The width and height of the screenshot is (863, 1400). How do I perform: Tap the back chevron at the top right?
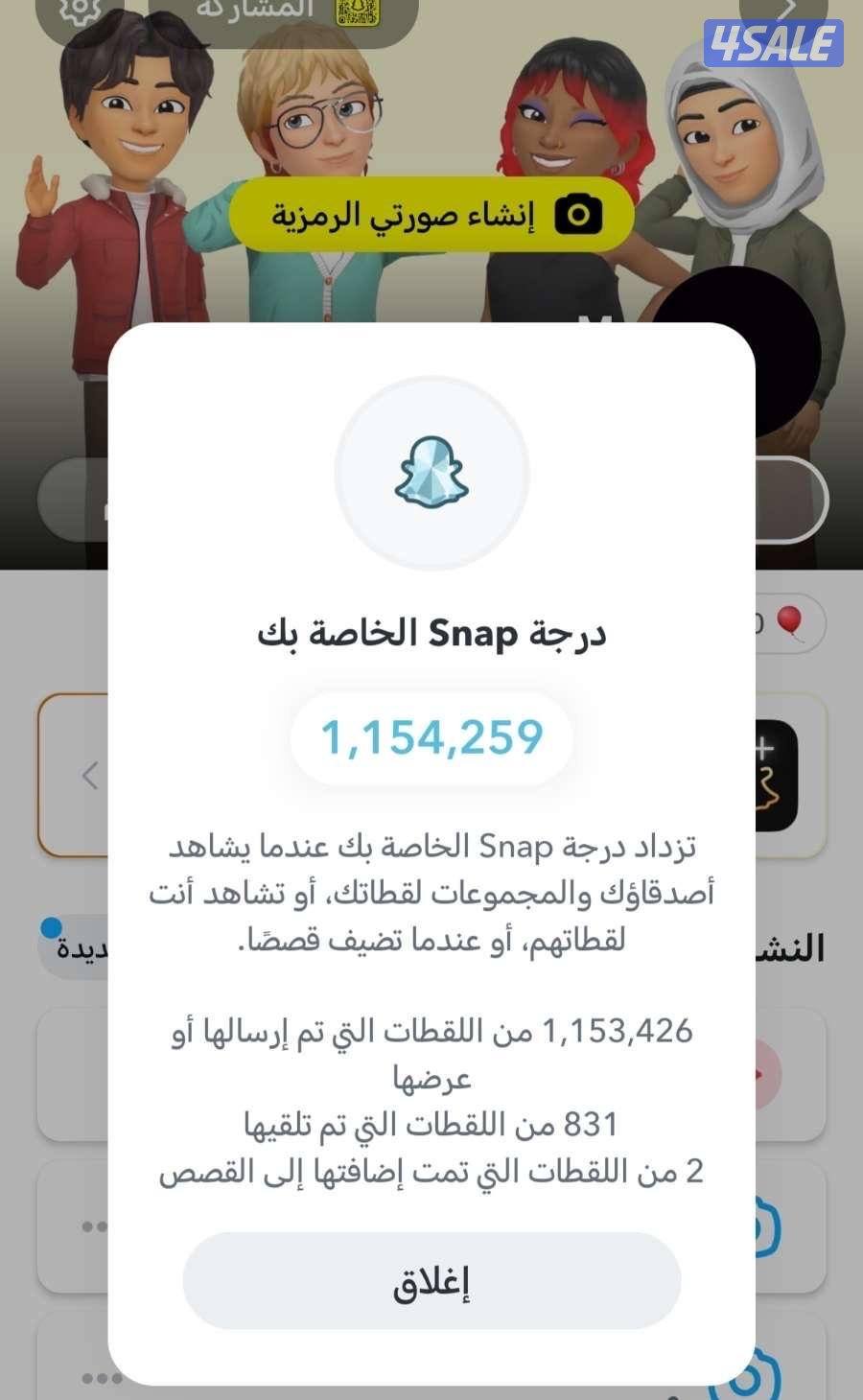(788, 8)
